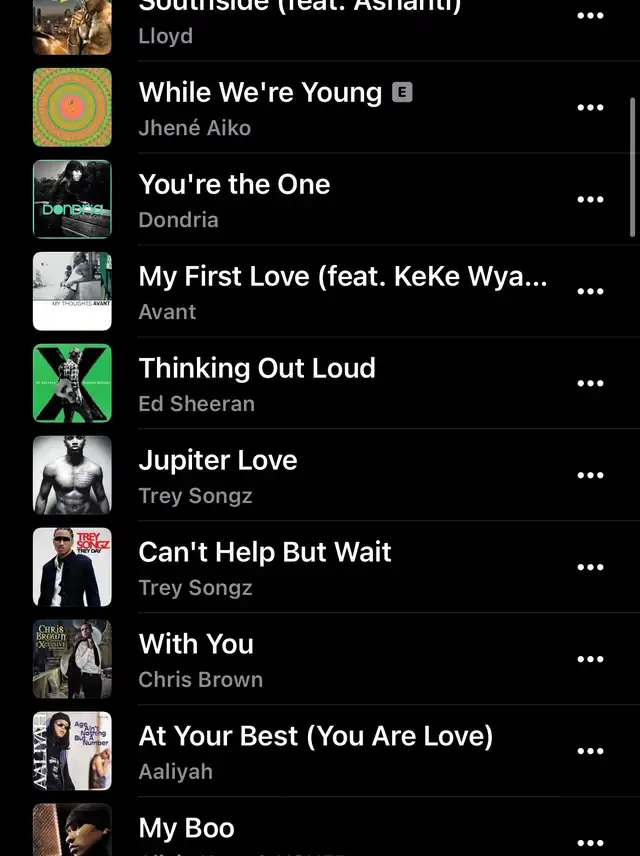Play Jupiter Love by Trey Songz
Viewport: 640px width, 856px height.
tap(218, 475)
